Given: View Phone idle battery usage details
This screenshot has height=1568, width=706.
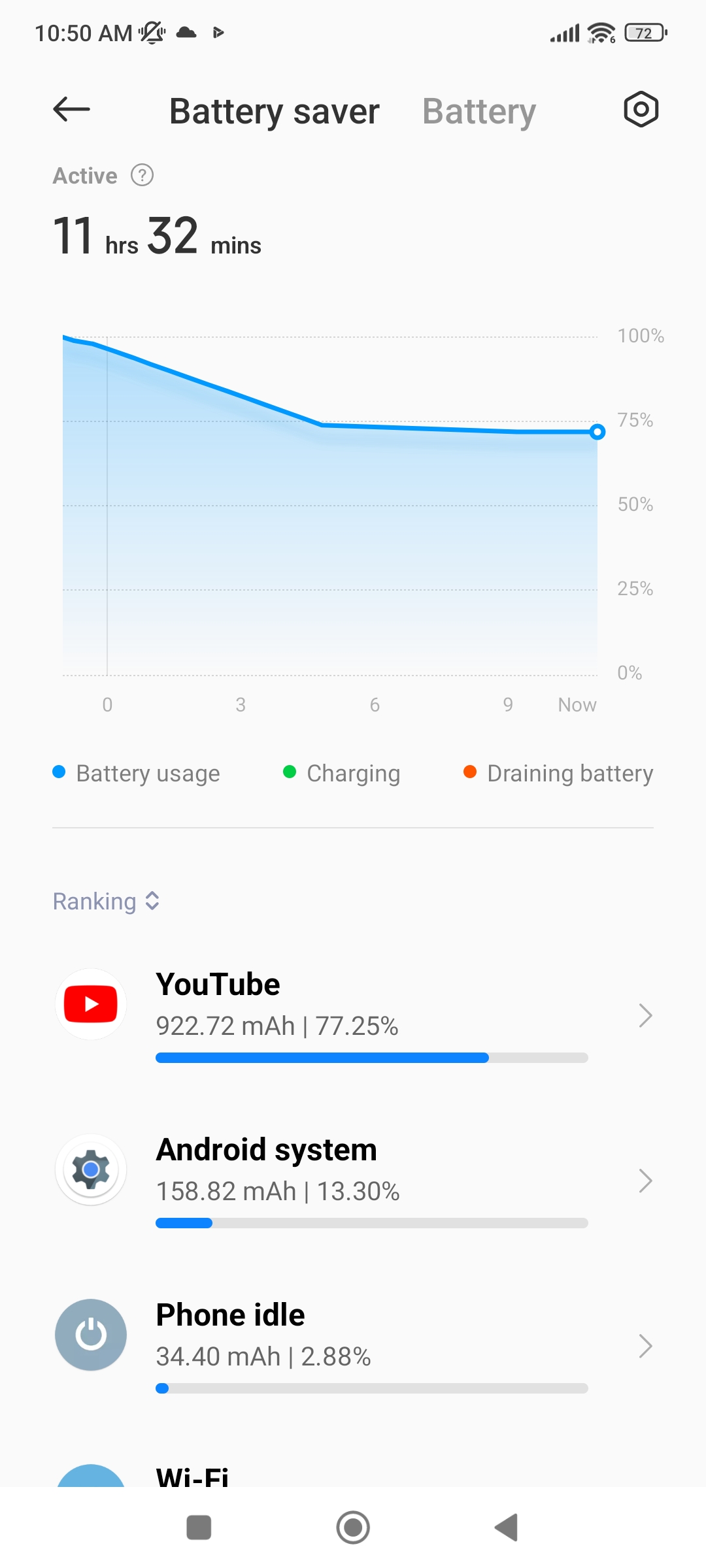Looking at the screenshot, I should 353,1345.
